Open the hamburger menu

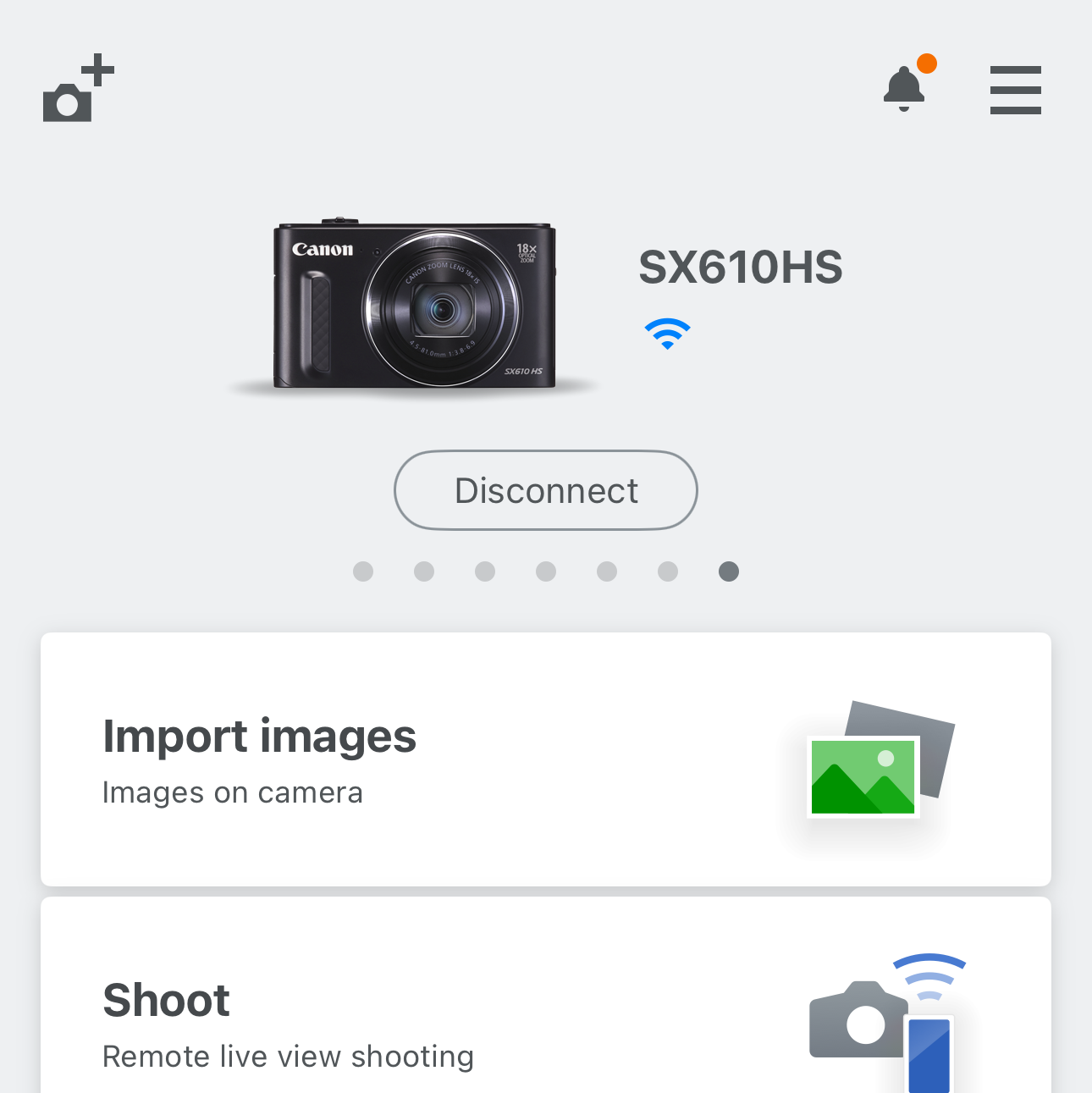click(1015, 90)
